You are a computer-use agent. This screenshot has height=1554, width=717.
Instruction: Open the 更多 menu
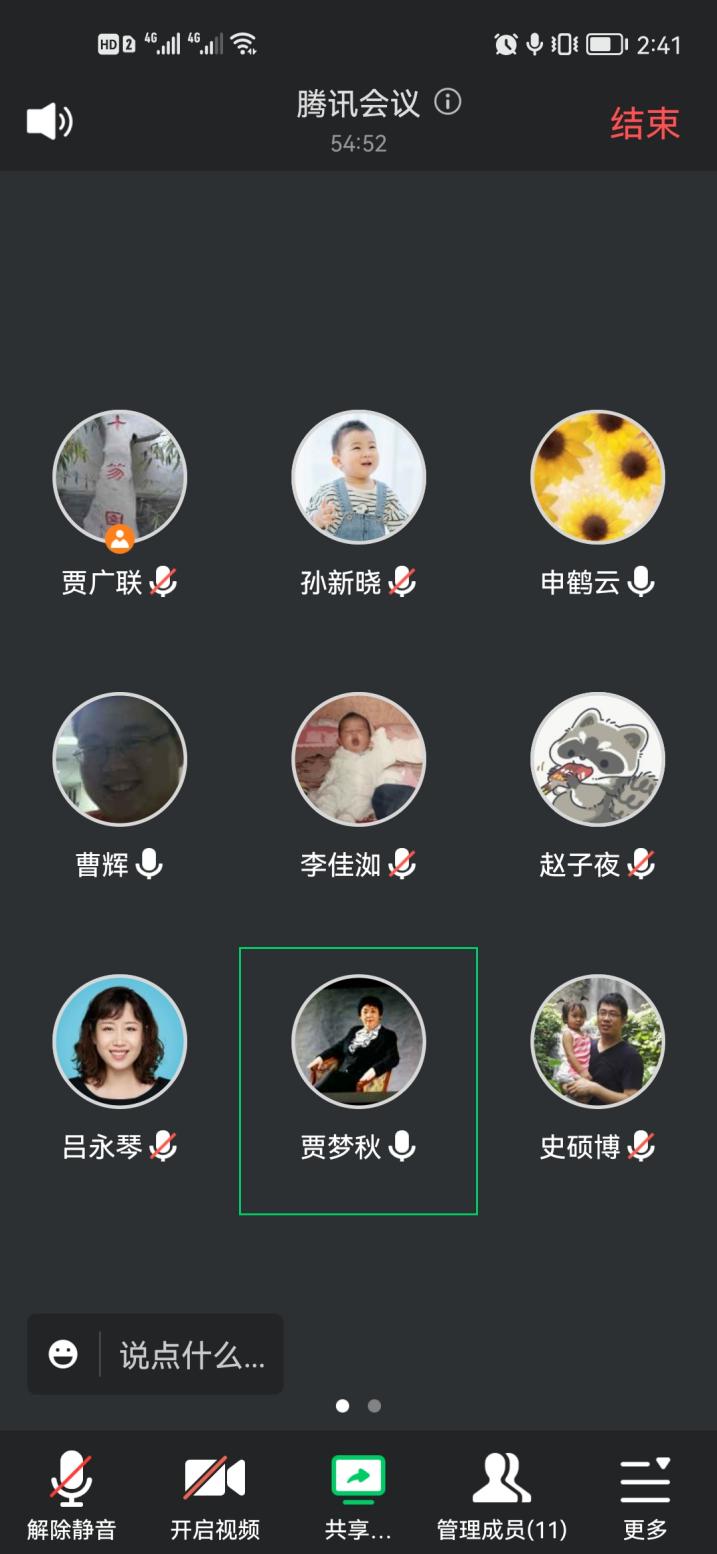point(645,1495)
